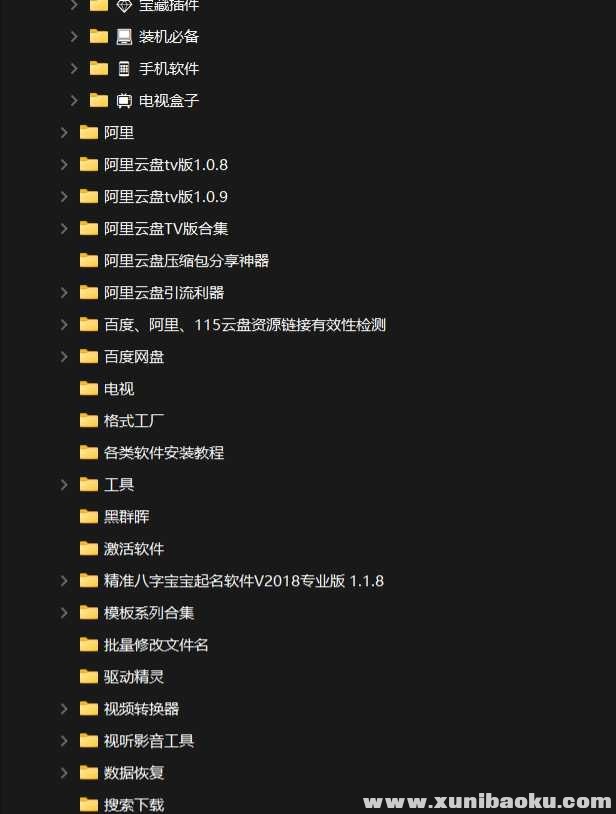Expand the 视频转换器 folder
616x814 pixels.
pos(64,709)
